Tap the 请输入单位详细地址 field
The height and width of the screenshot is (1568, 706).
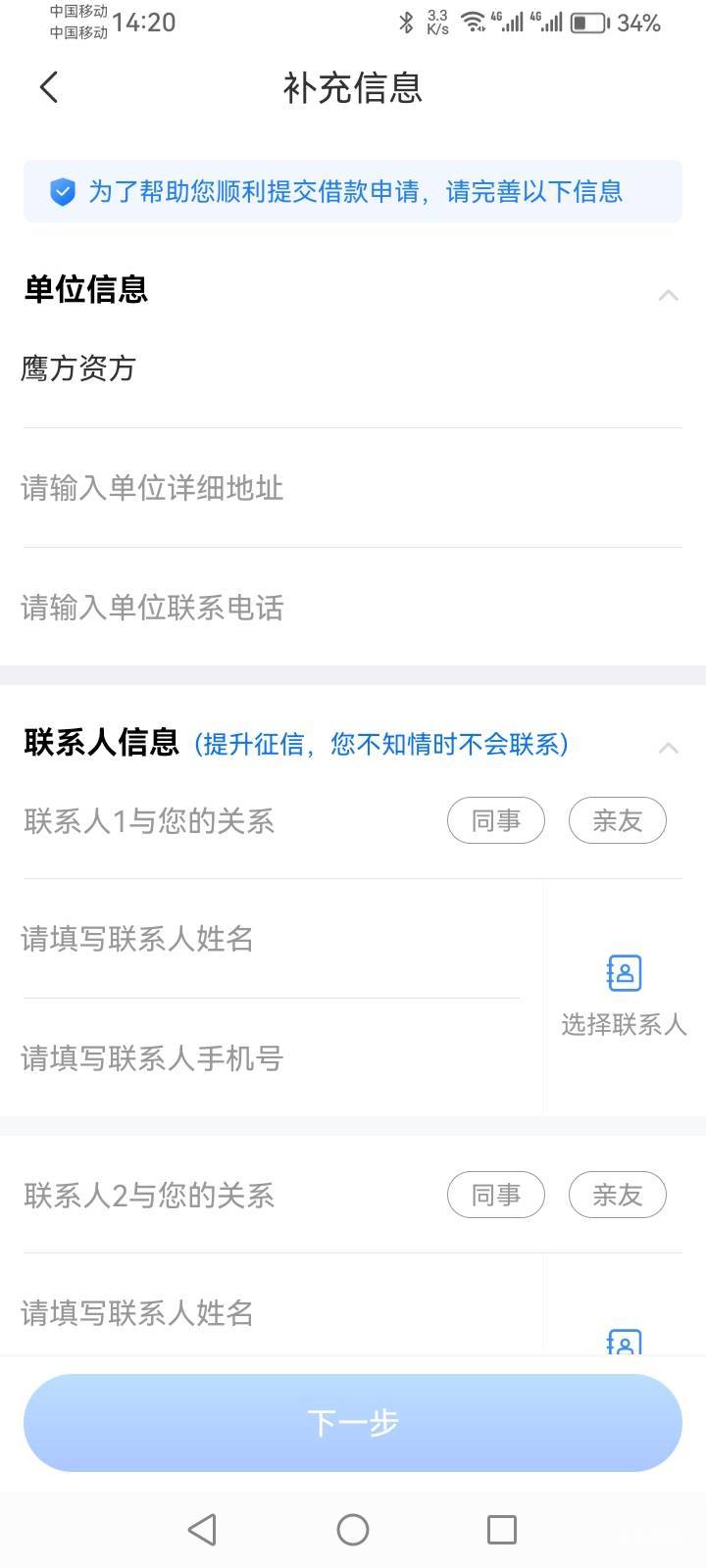(x=353, y=488)
